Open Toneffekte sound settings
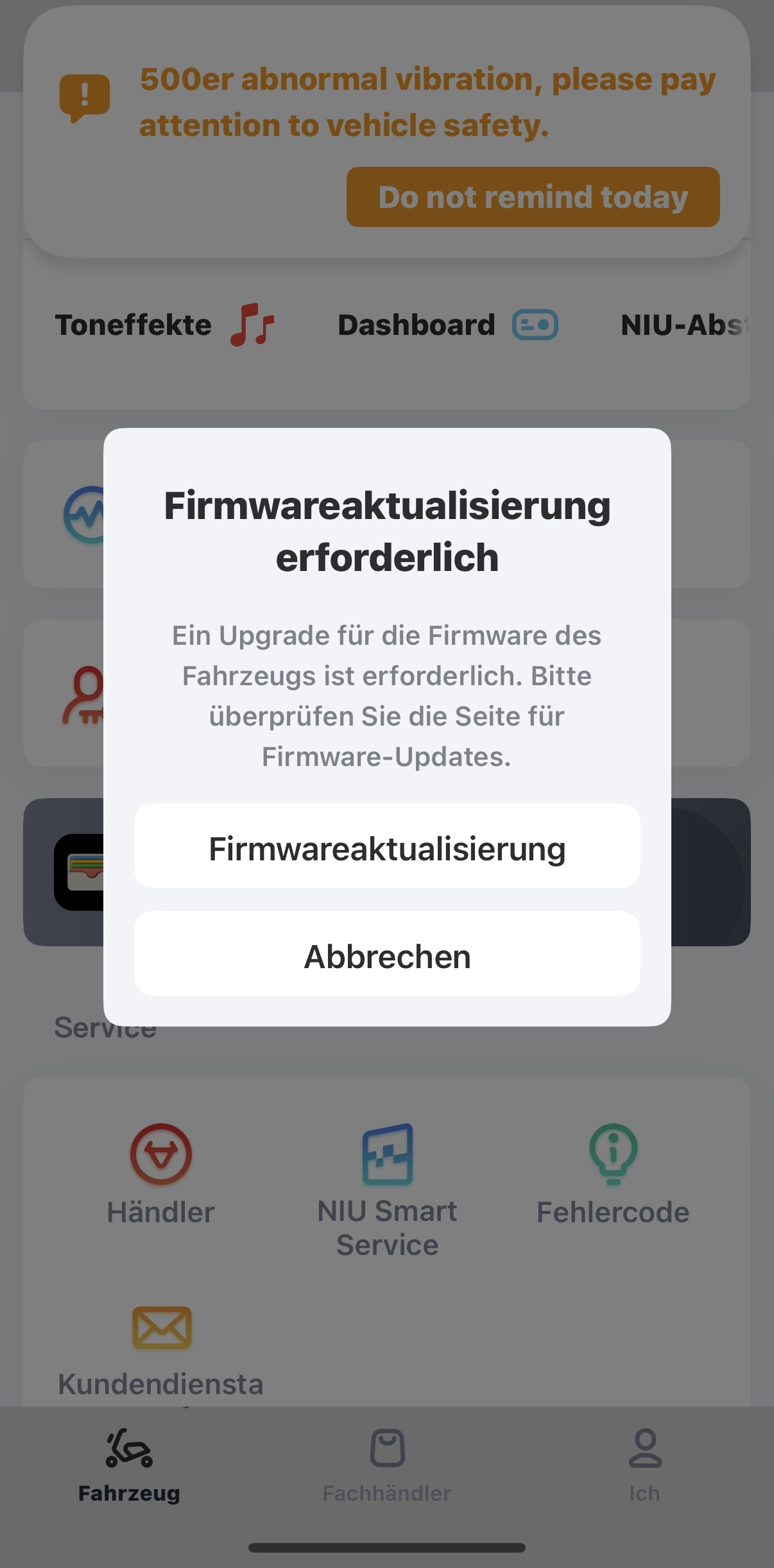774x1568 pixels. click(x=165, y=325)
